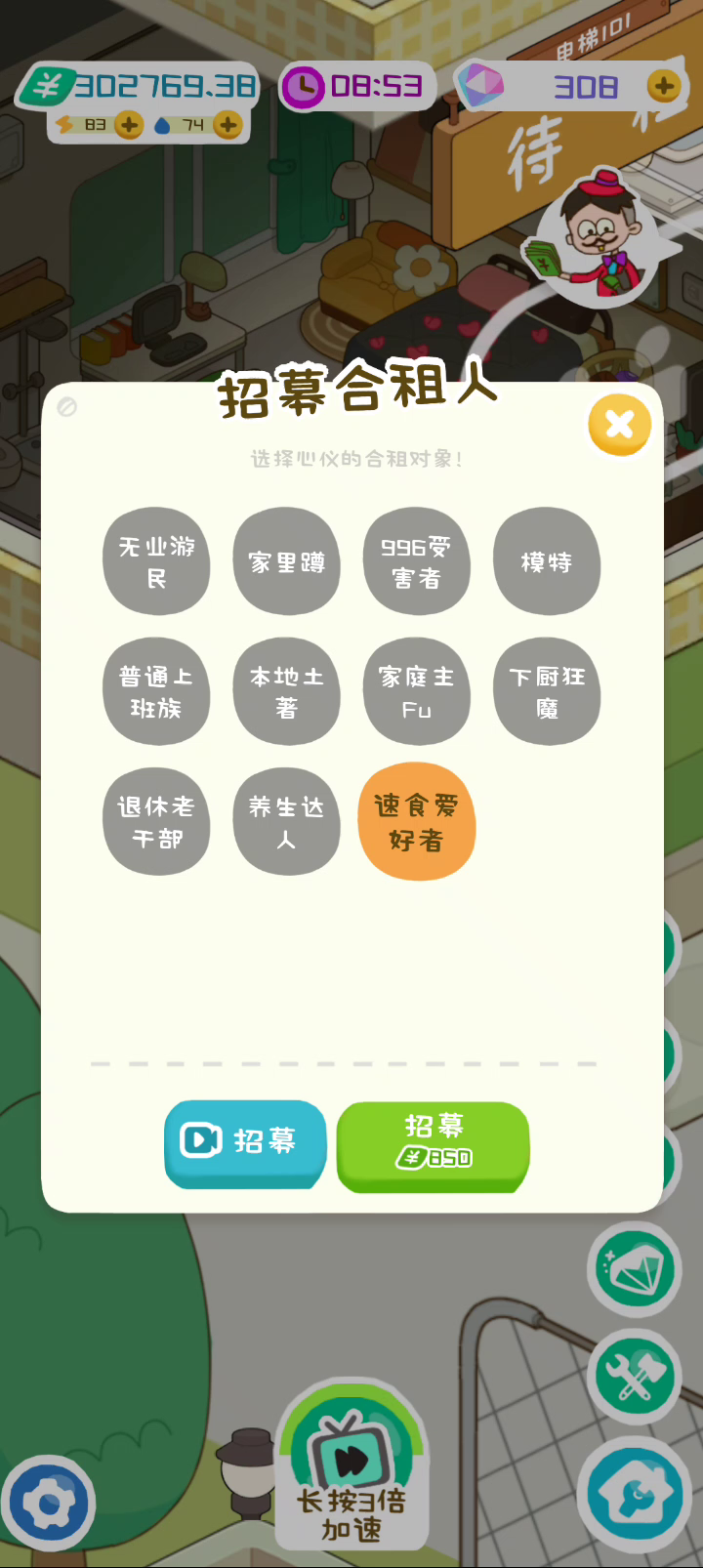The height and width of the screenshot is (1568, 703).
Task: Close the 招募合租人 dialog
Action: coord(619,425)
